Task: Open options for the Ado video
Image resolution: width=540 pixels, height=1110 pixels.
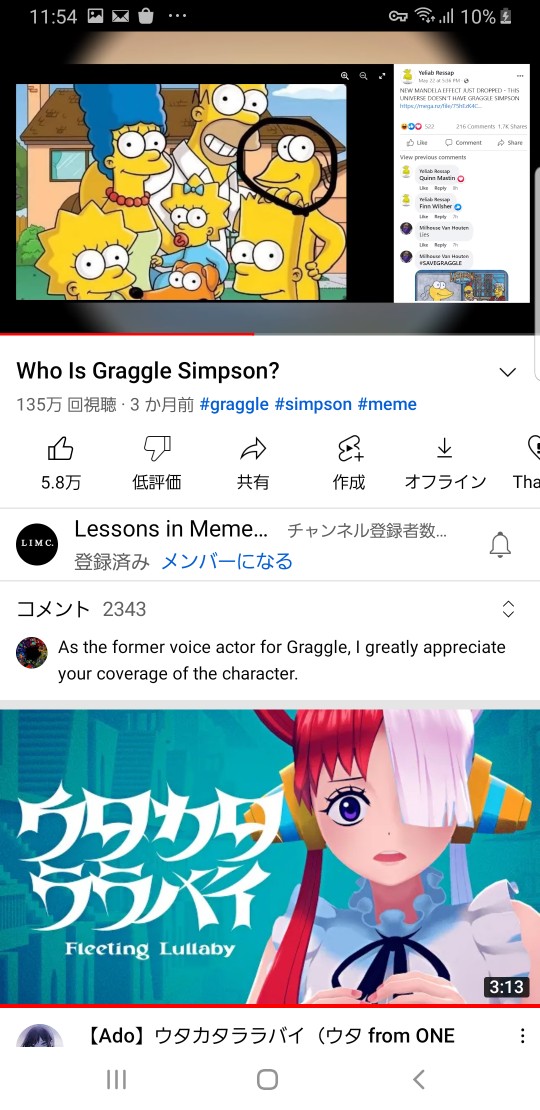Action: (522, 1036)
